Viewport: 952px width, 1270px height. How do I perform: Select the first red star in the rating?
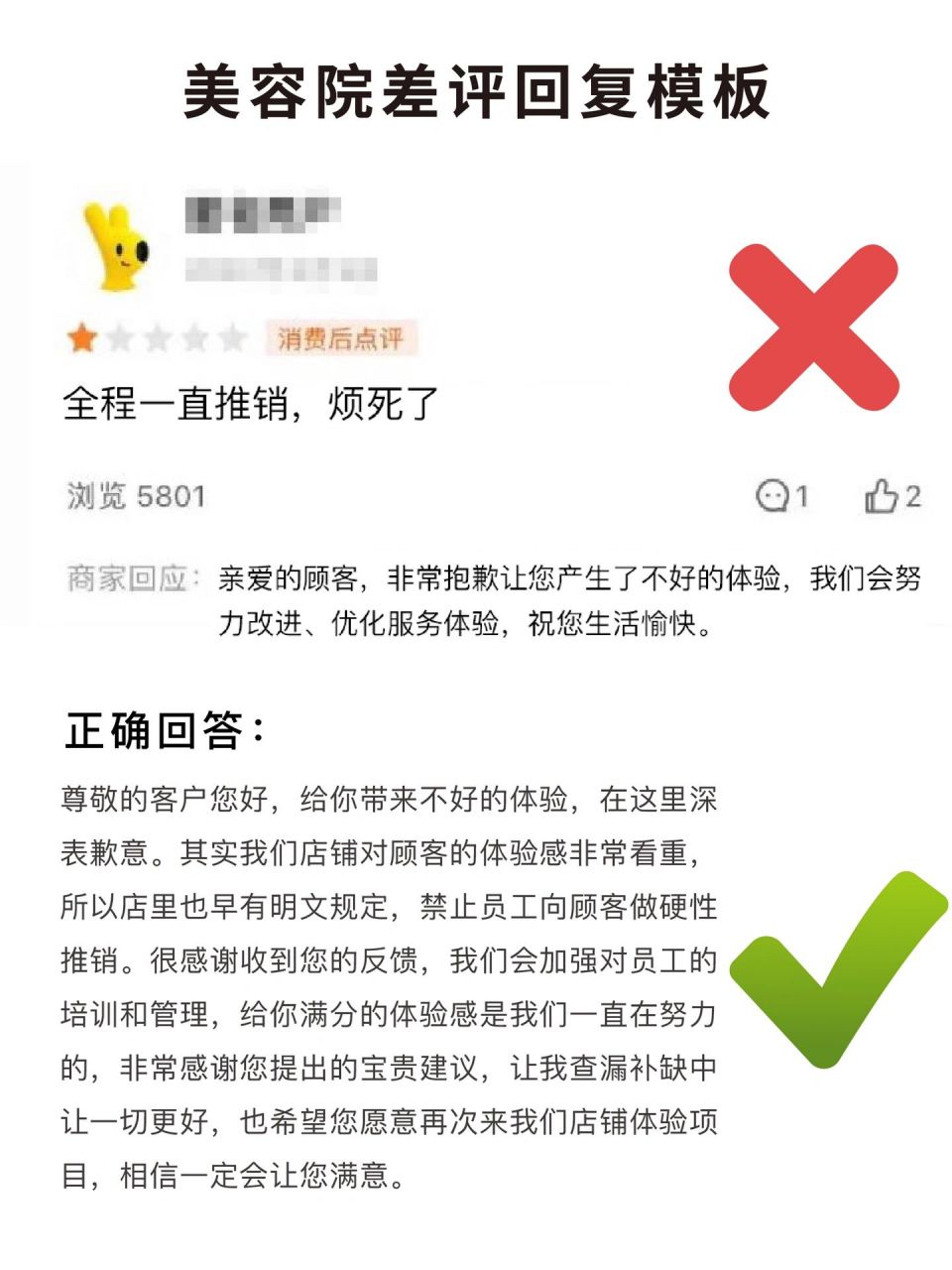tap(83, 336)
